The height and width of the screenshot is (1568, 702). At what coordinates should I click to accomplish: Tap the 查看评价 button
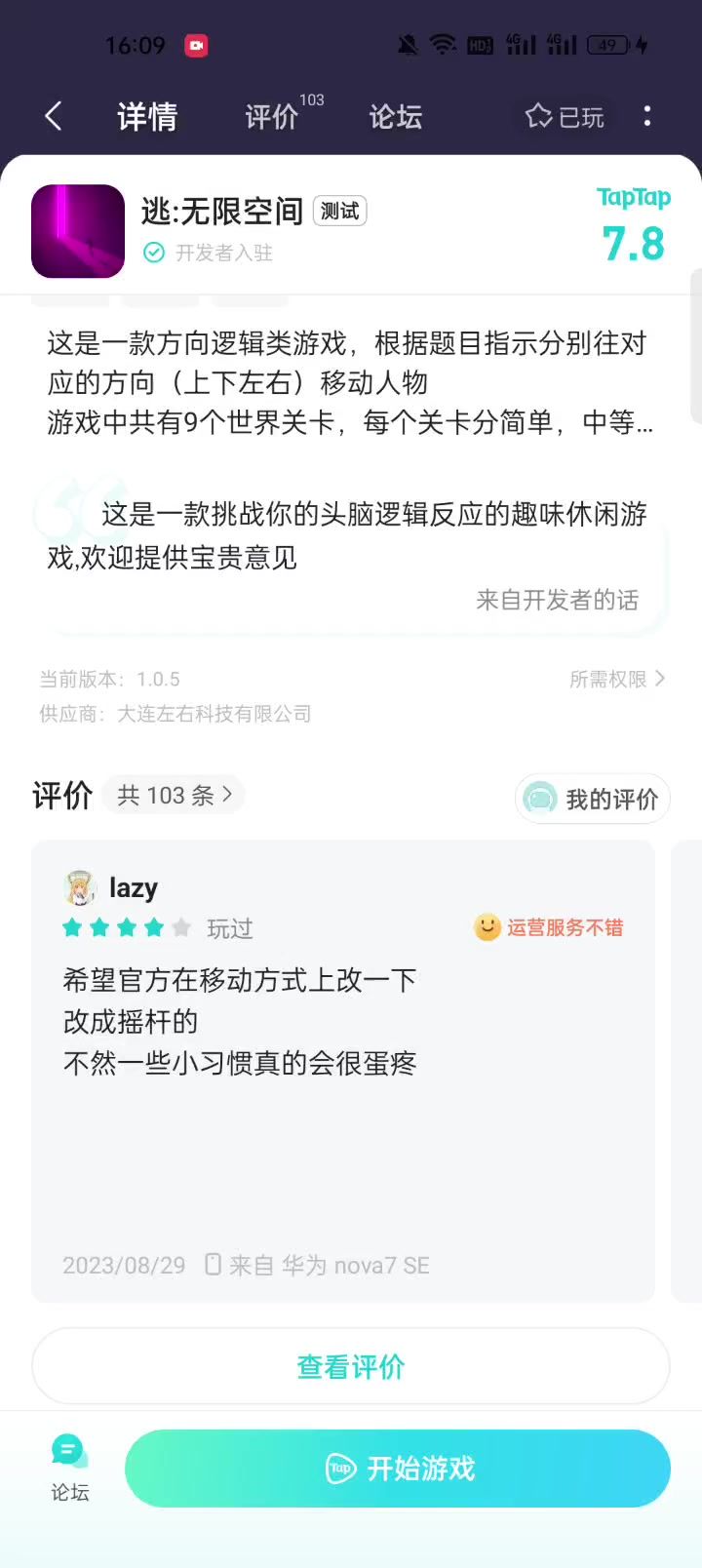351,1366
